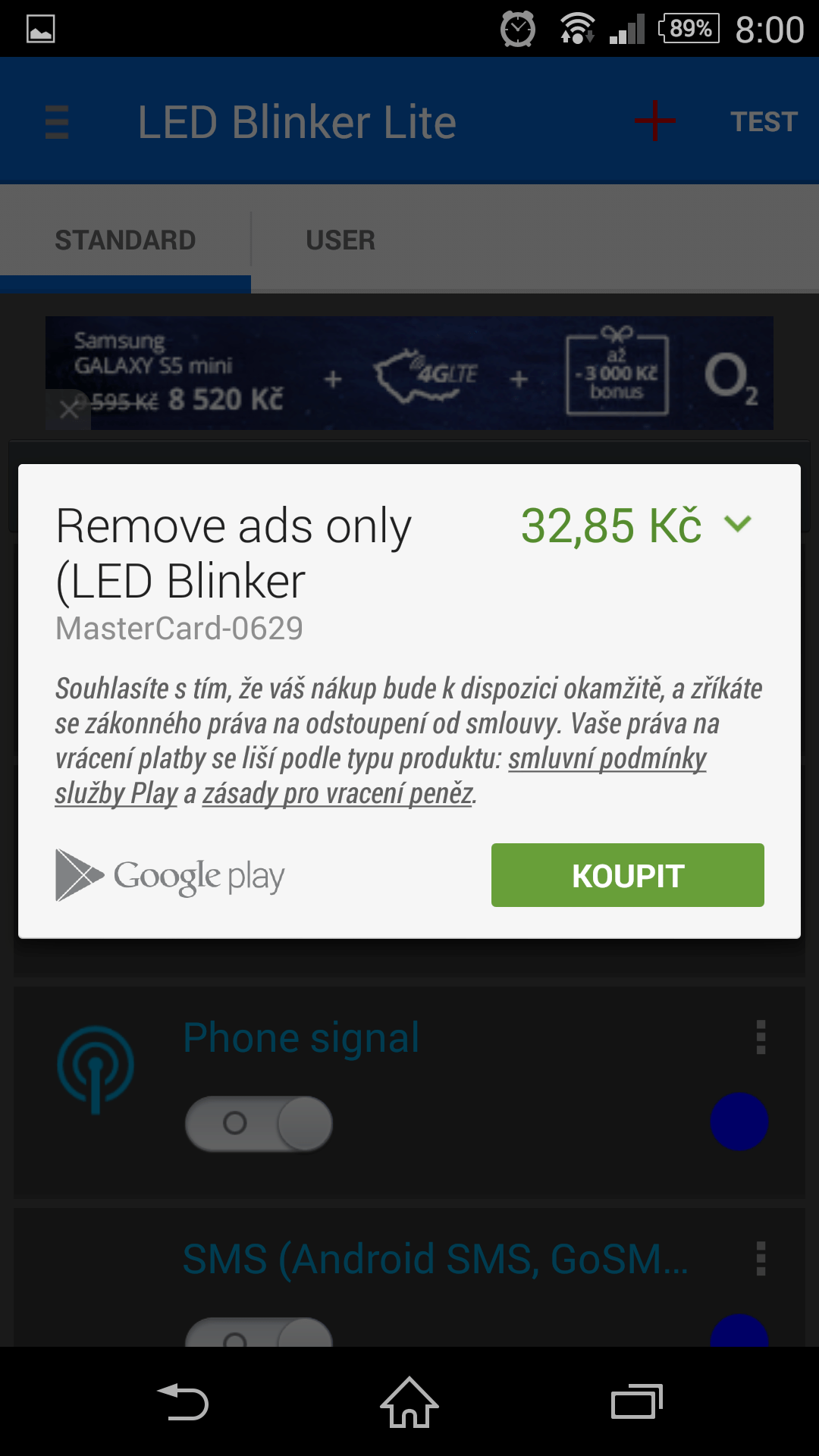Open the Phone signal overflow menu
Screen dimensions: 819x1456
click(x=761, y=1037)
